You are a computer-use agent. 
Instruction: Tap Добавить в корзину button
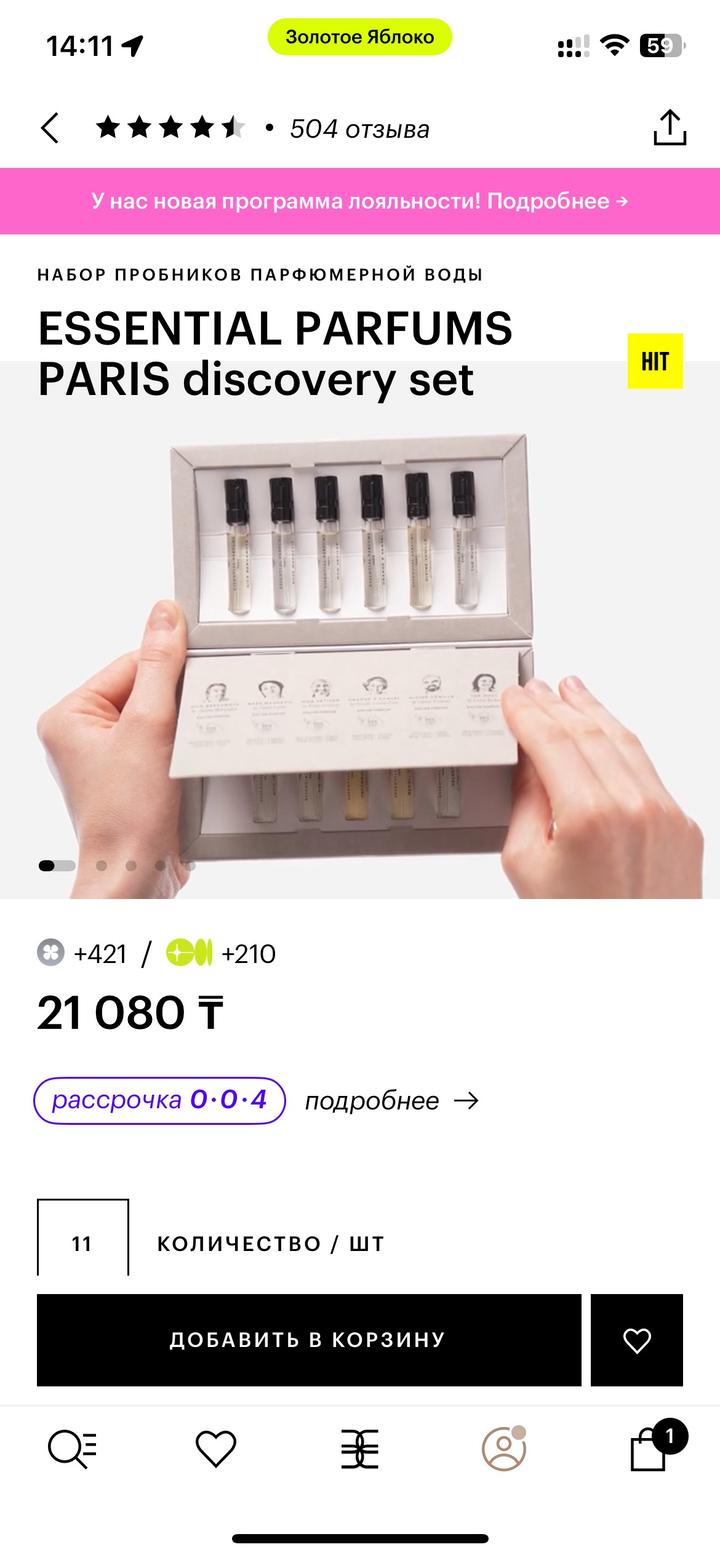(308, 1340)
